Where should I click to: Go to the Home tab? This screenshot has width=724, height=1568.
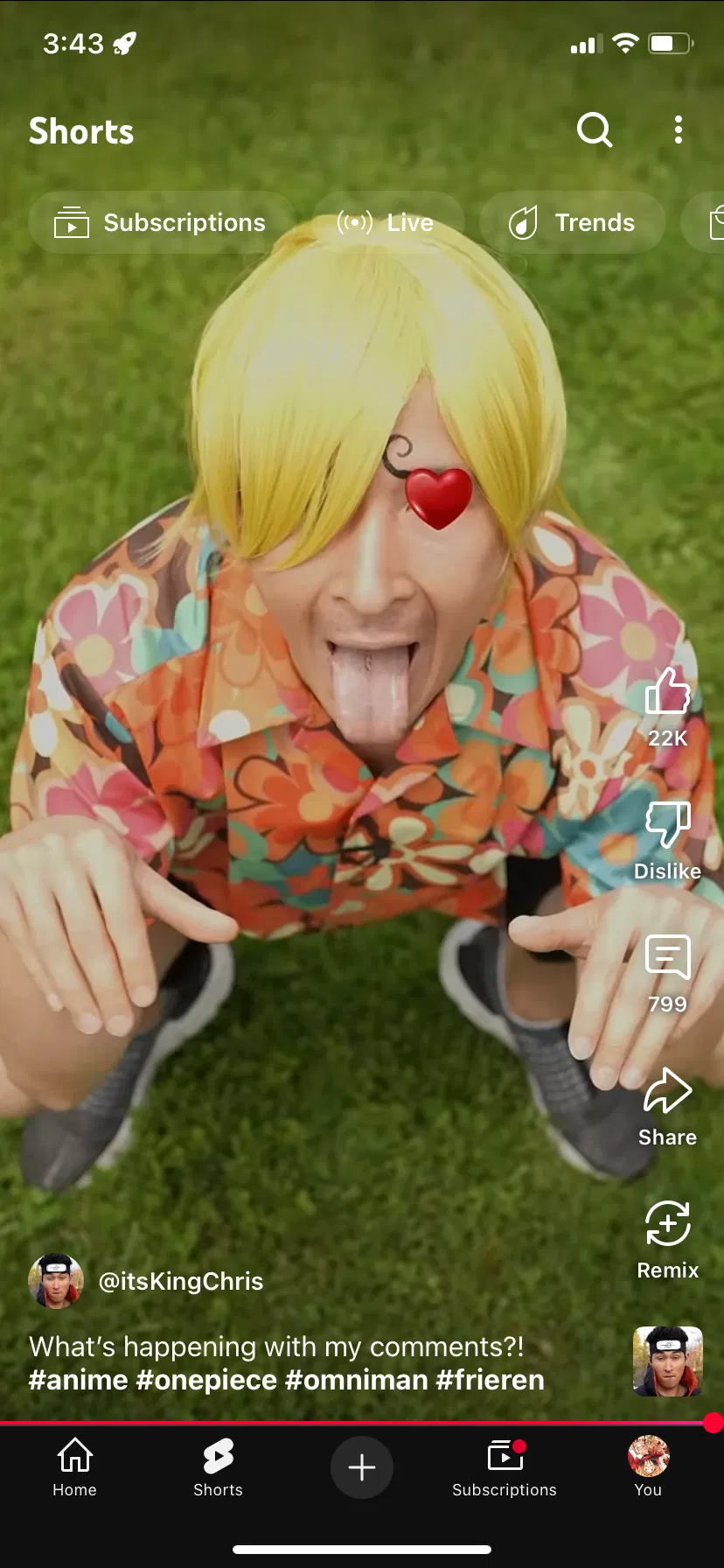[74, 1467]
